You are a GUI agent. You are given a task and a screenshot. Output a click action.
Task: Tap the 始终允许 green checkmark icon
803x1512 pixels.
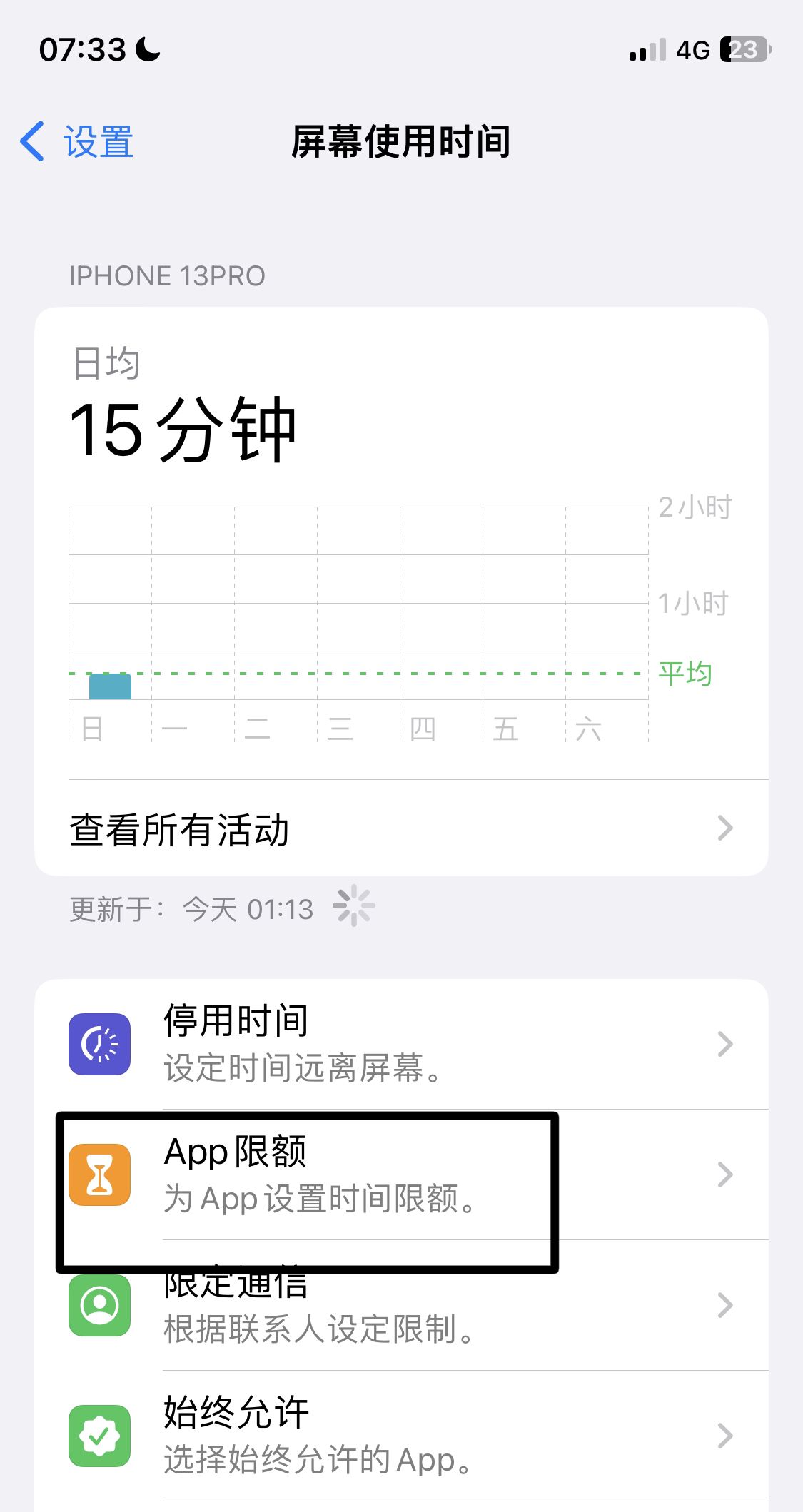coord(100,1434)
